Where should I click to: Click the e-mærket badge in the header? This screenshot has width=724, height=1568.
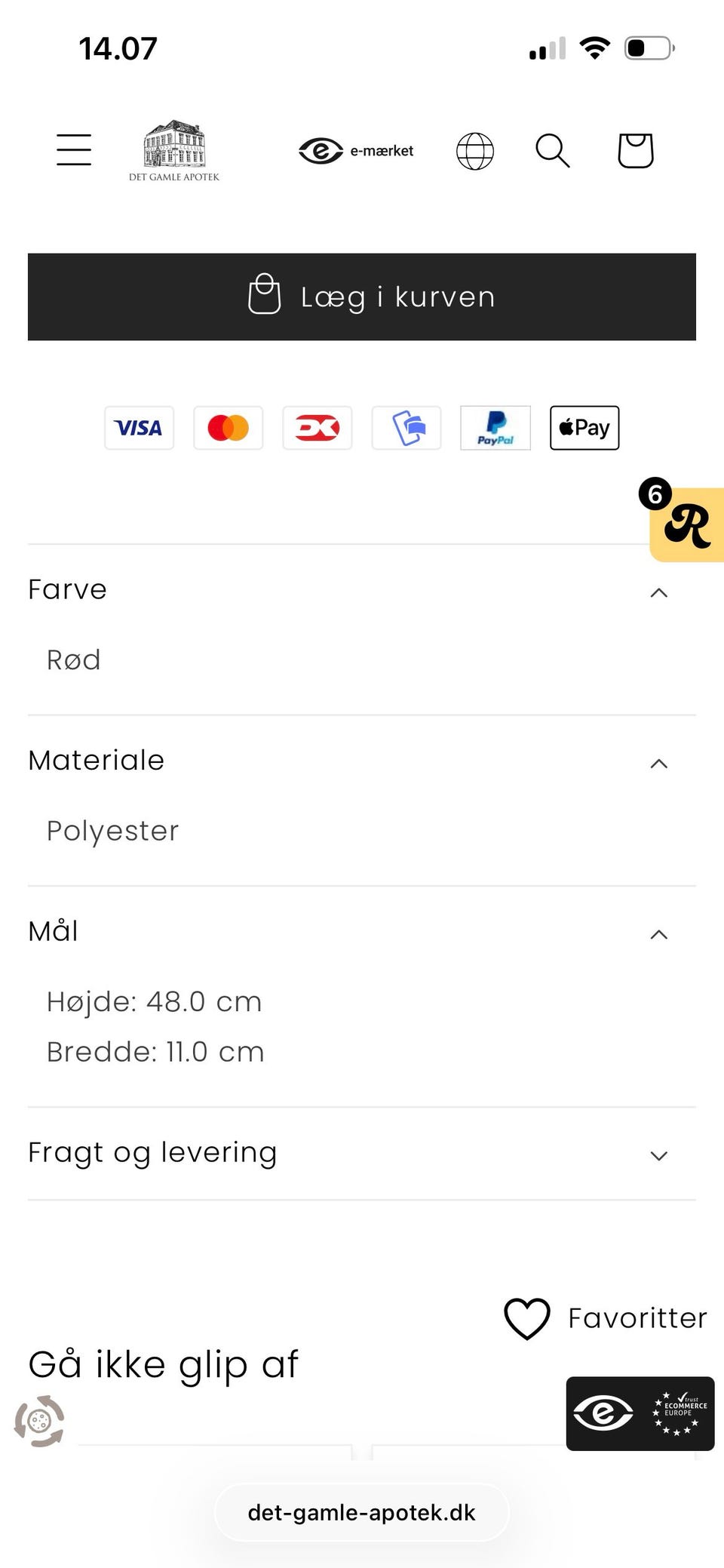[x=354, y=150]
